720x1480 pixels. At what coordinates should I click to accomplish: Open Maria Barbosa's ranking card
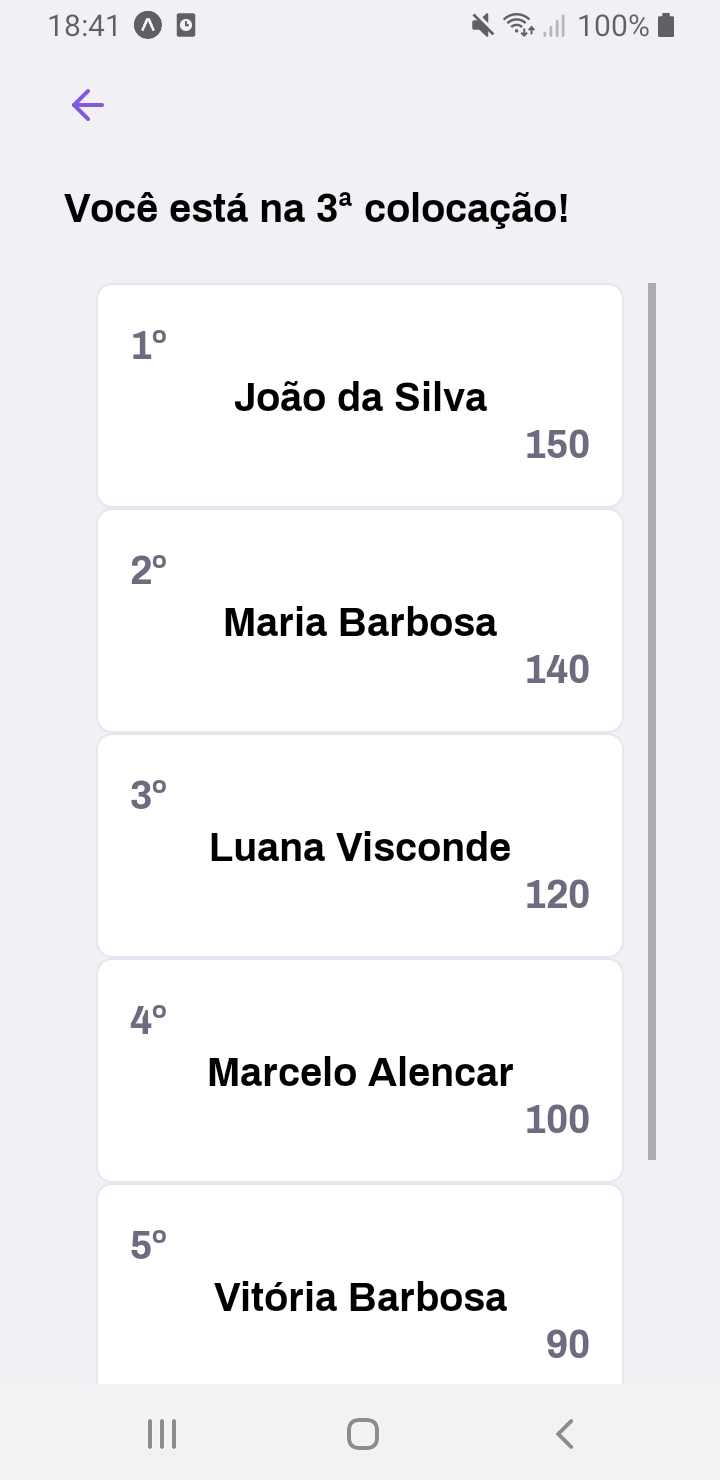point(360,621)
